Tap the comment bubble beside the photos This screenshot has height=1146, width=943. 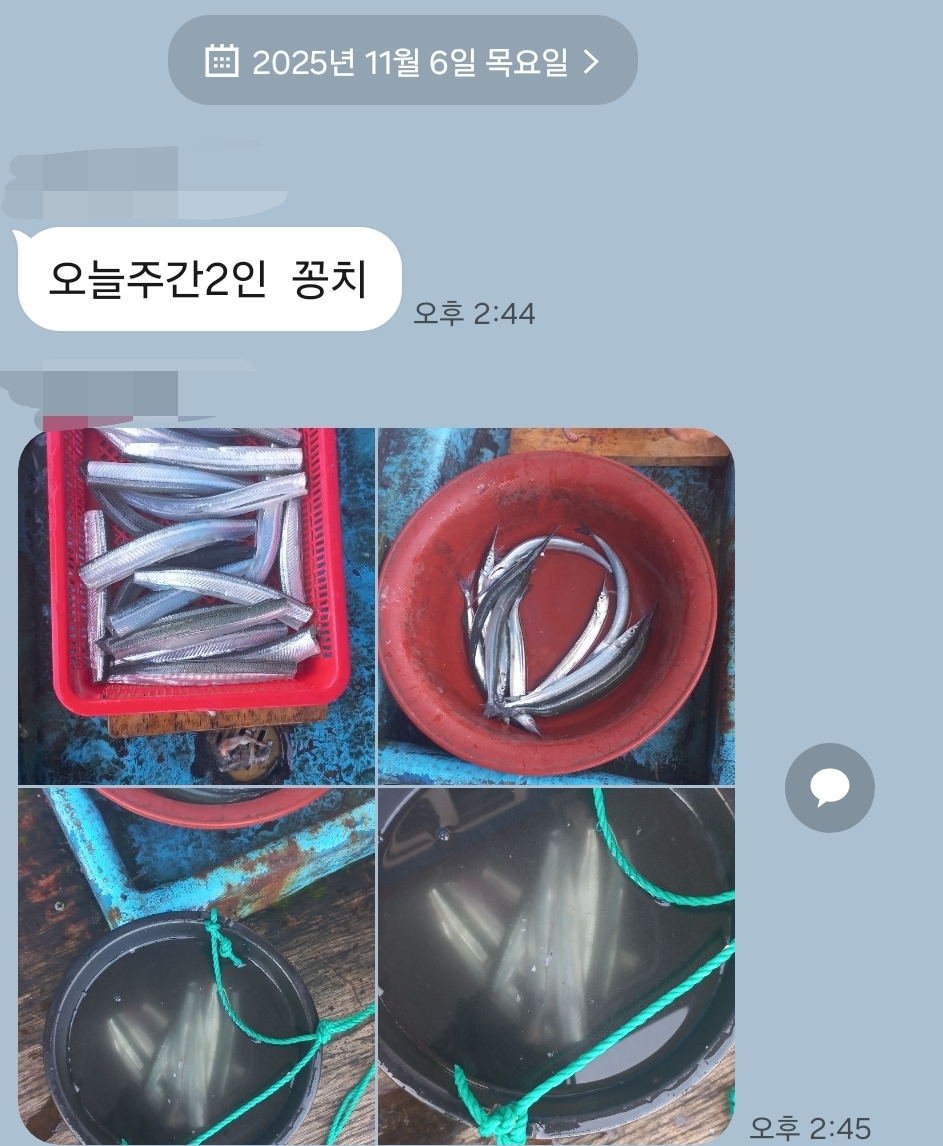click(x=829, y=788)
